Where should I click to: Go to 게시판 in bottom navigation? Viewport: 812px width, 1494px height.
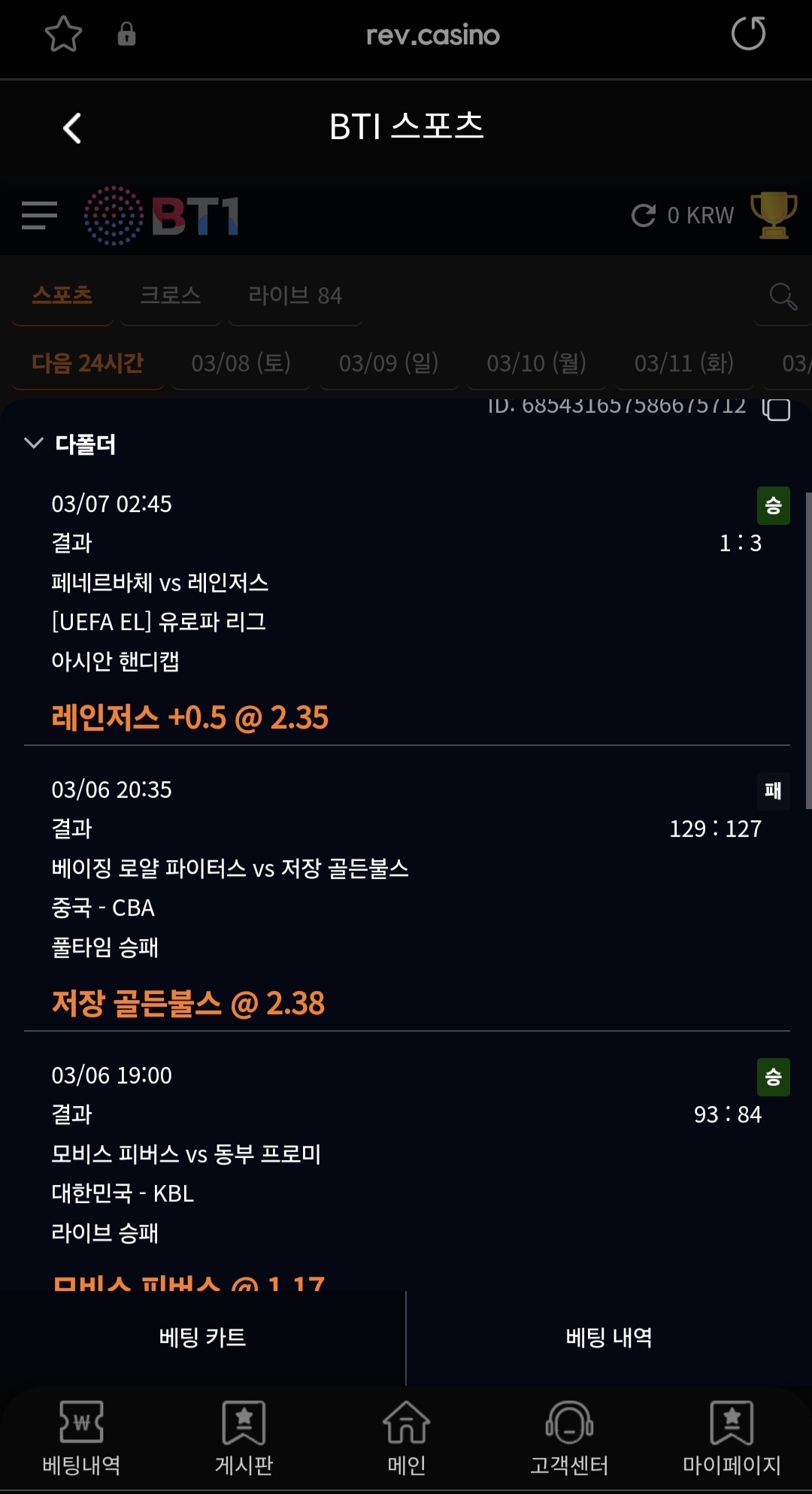click(244, 1437)
